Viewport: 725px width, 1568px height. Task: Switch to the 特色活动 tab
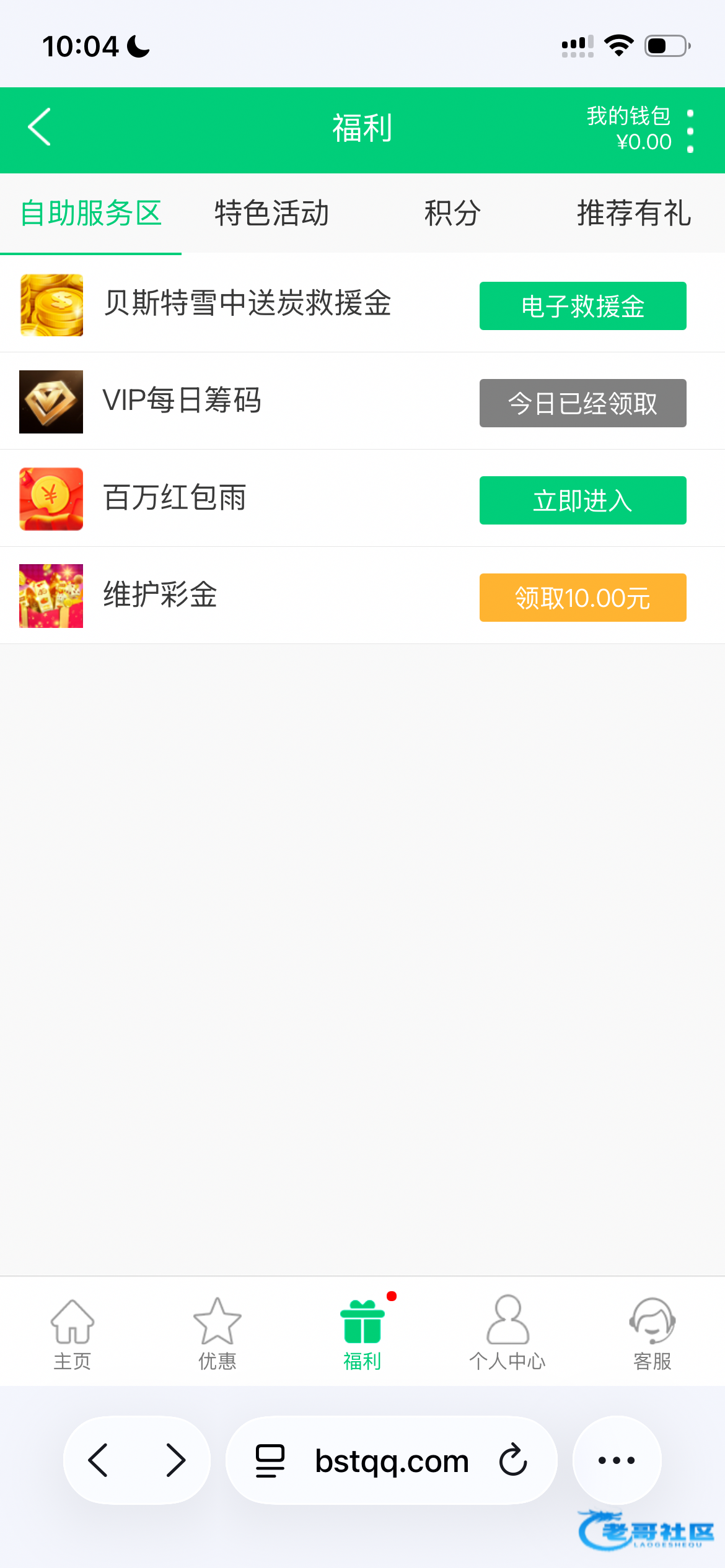click(271, 214)
